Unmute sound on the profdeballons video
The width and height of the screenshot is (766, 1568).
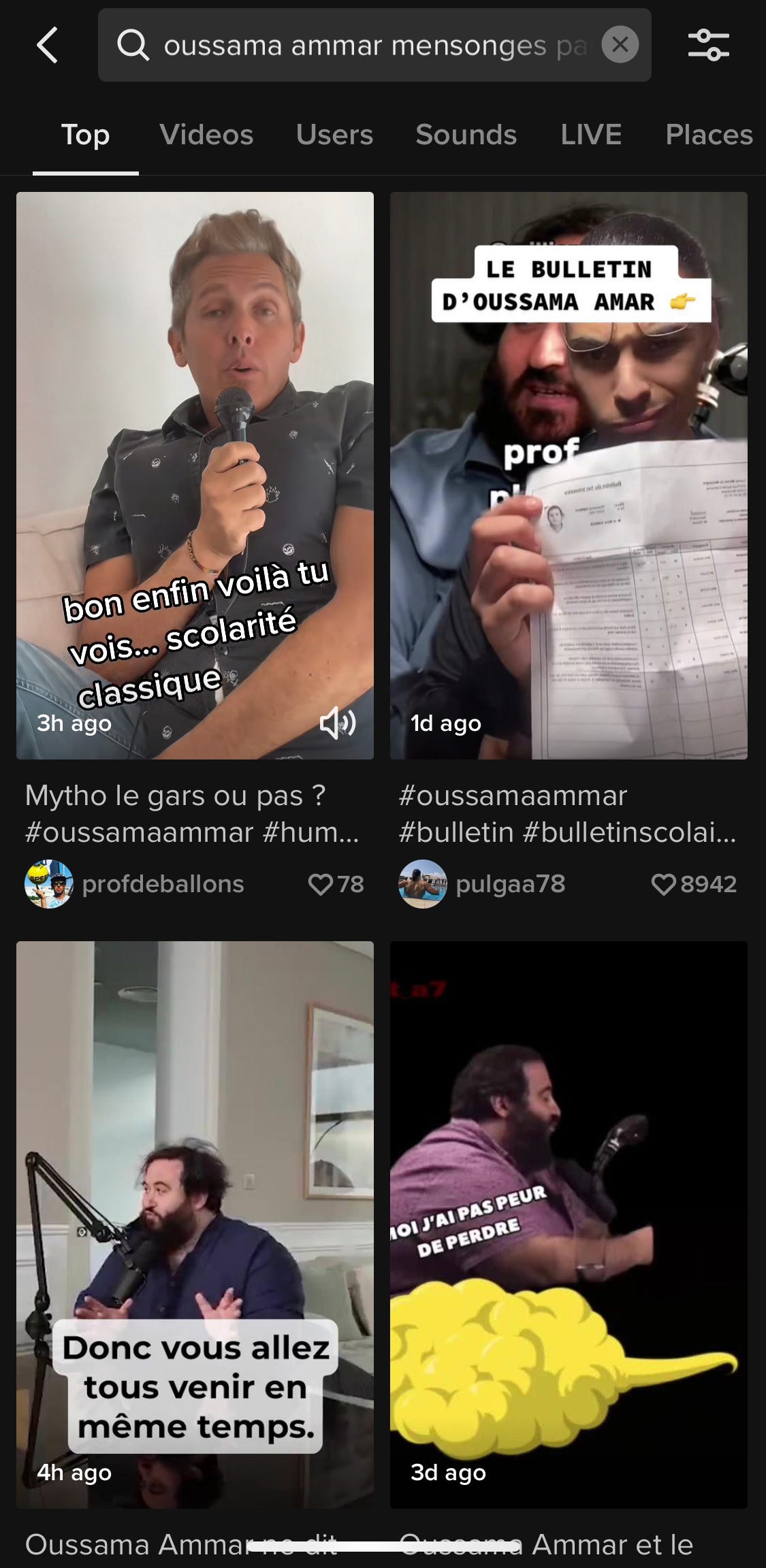(x=338, y=722)
